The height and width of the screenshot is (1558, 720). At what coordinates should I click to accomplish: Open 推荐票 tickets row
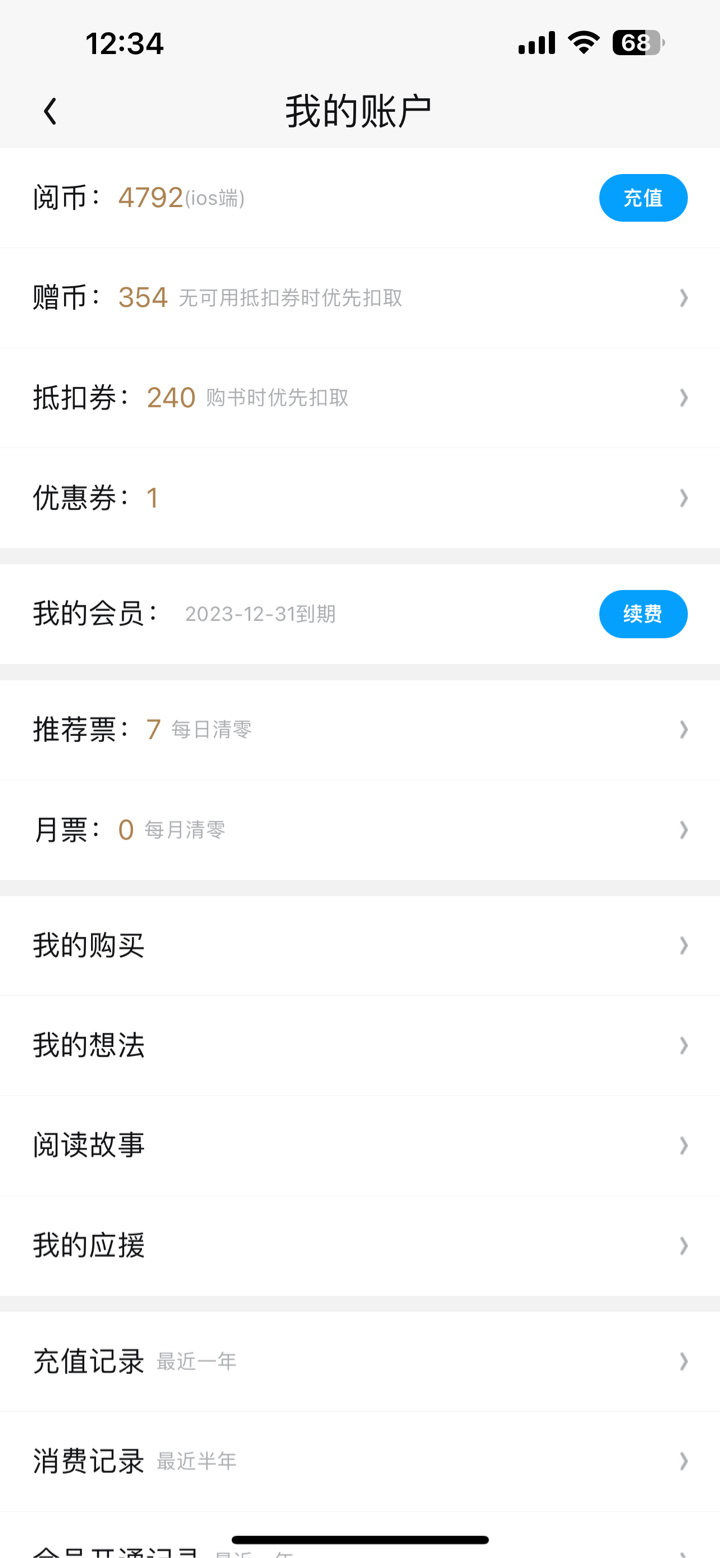(360, 730)
